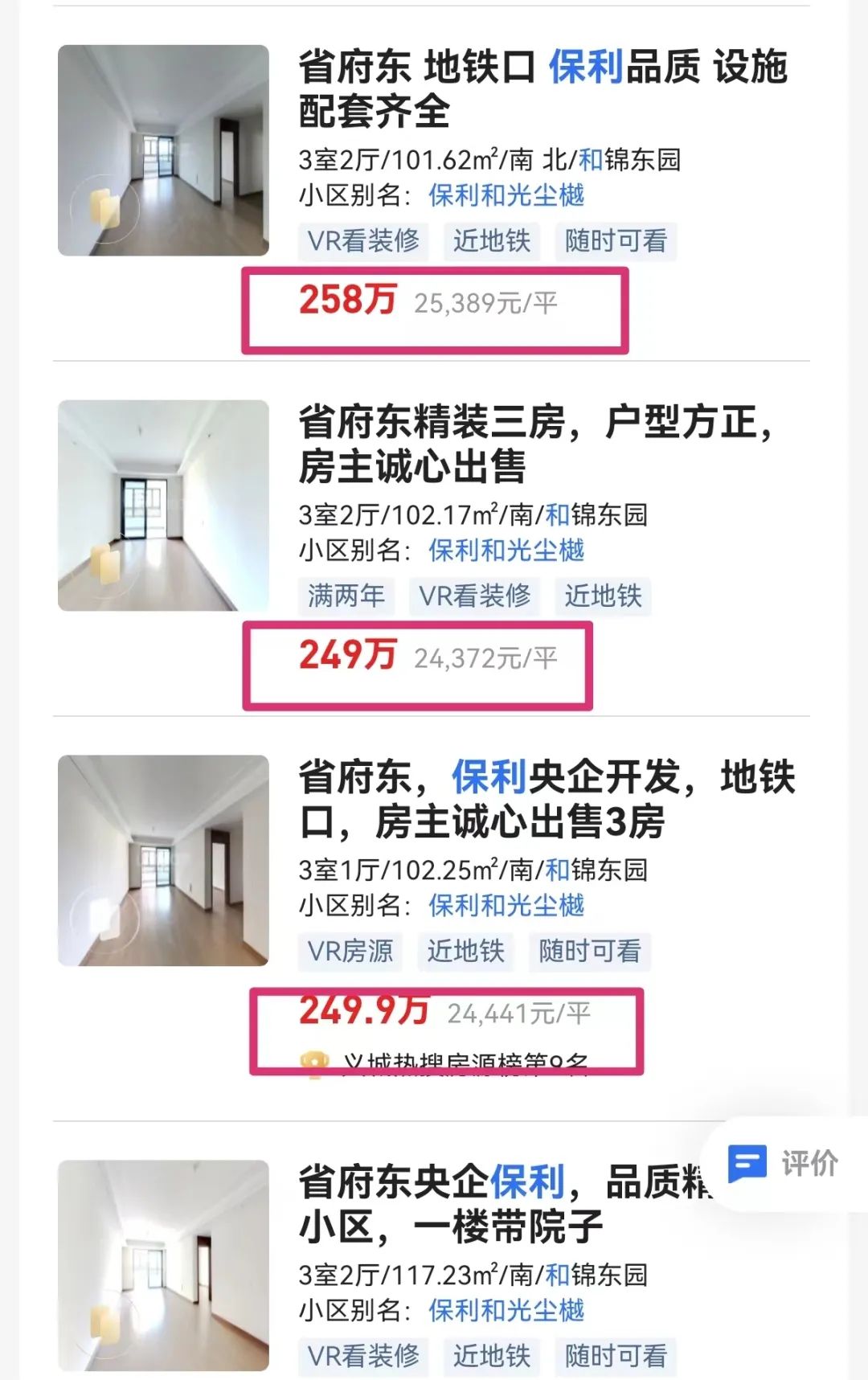Screen dimensions: 868x1380
Task: Open the 保利和光尘樾 community link under the first listing
Action: coord(506,195)
